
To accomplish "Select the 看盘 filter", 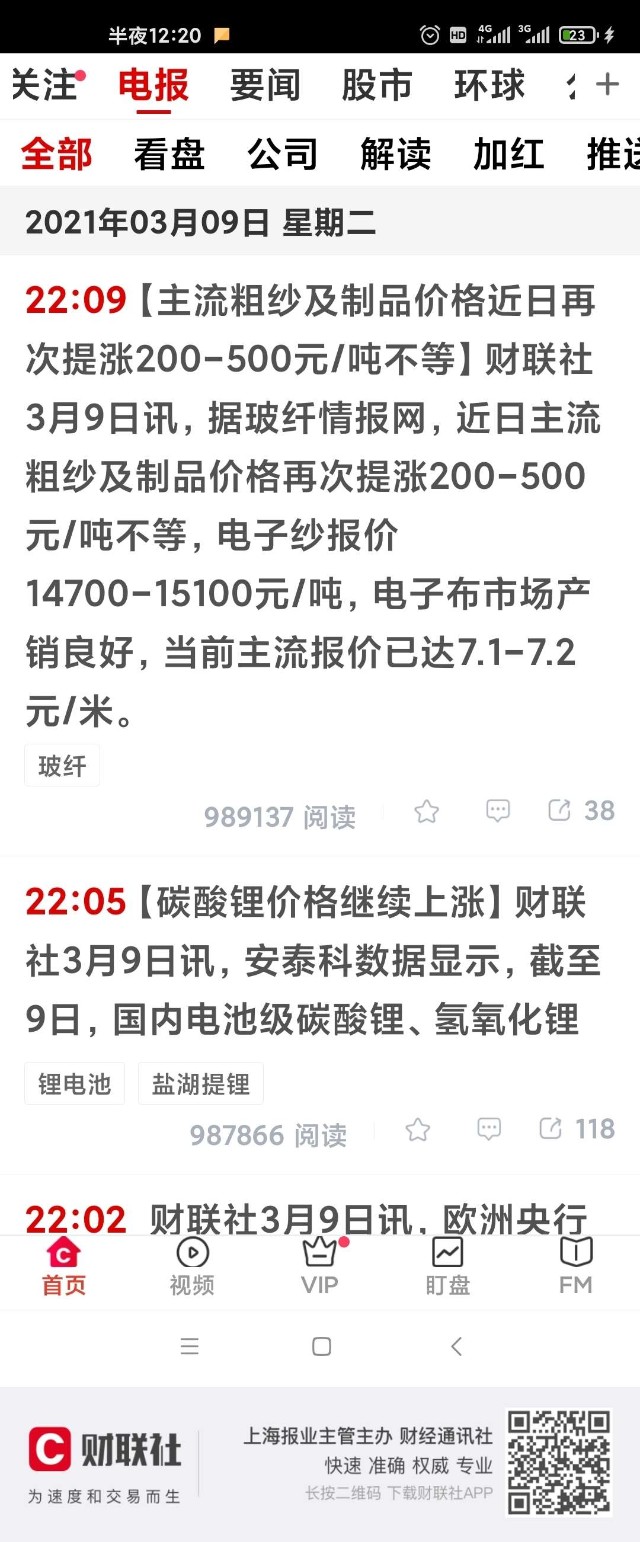I will pyautogui.click(x=169, y=154).
